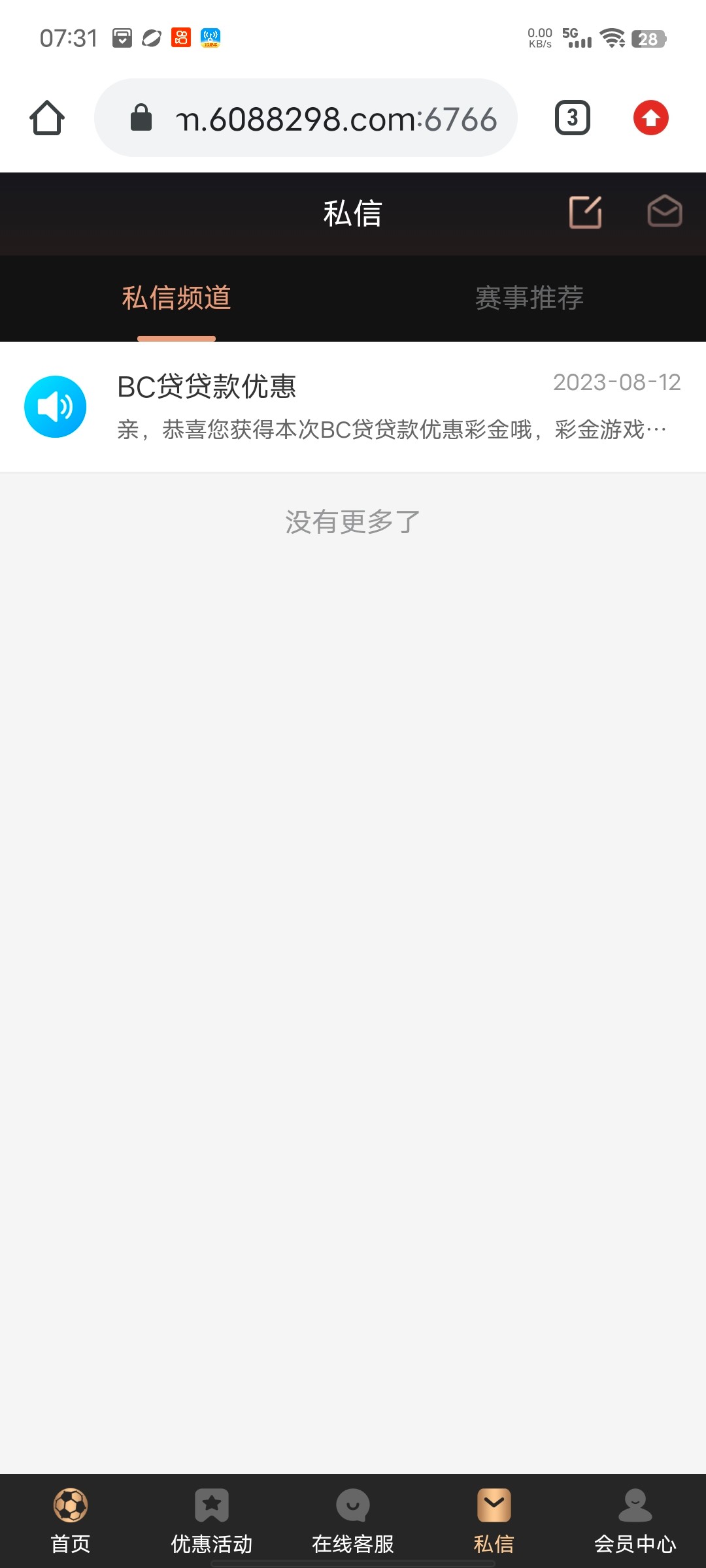Screen dimensions: 706x1568
Task: Open the envelope mailbox icon
Action: 665,212
